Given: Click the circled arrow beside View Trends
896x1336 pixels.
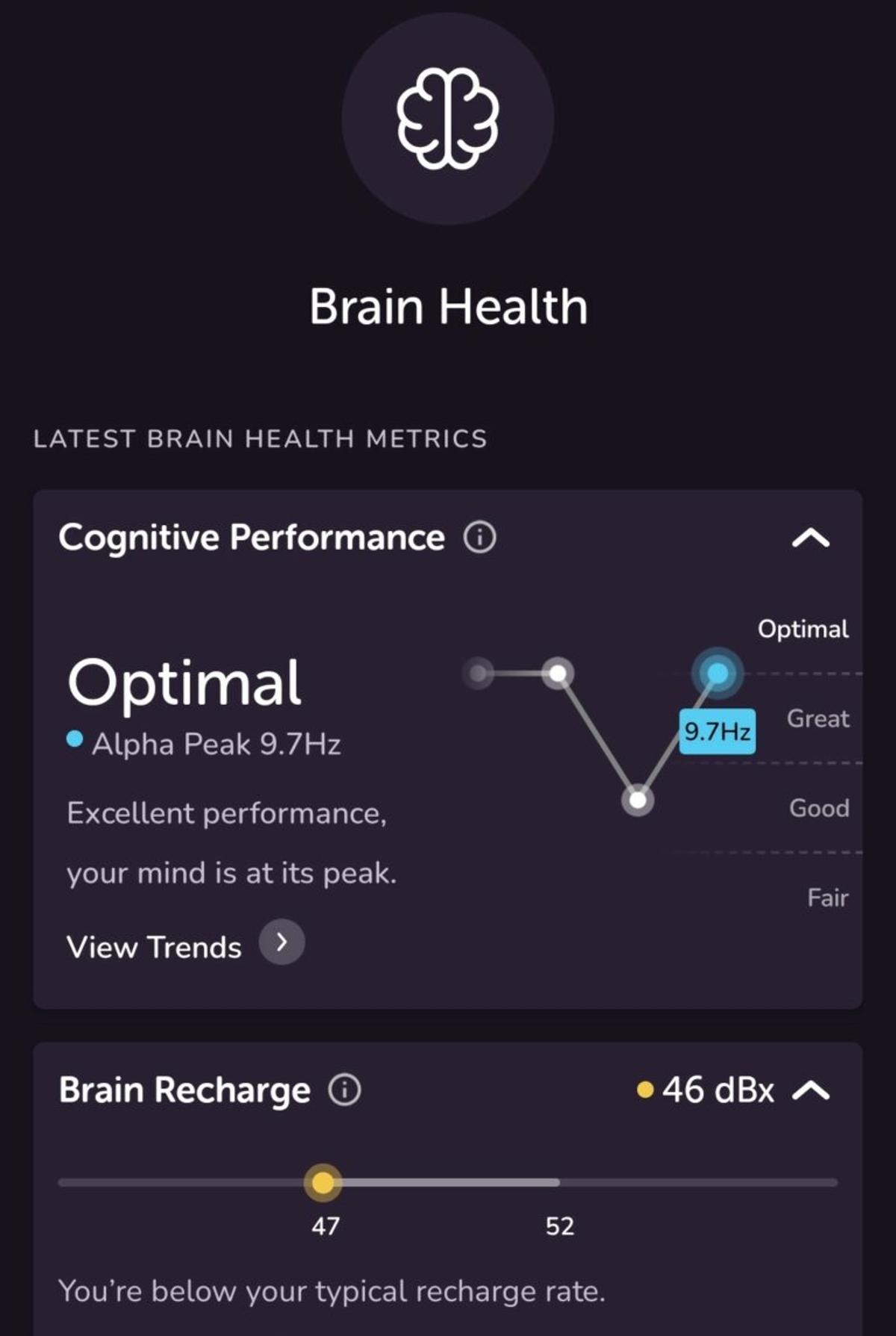Looking at the screenshot, I should (x=280, y=942).
